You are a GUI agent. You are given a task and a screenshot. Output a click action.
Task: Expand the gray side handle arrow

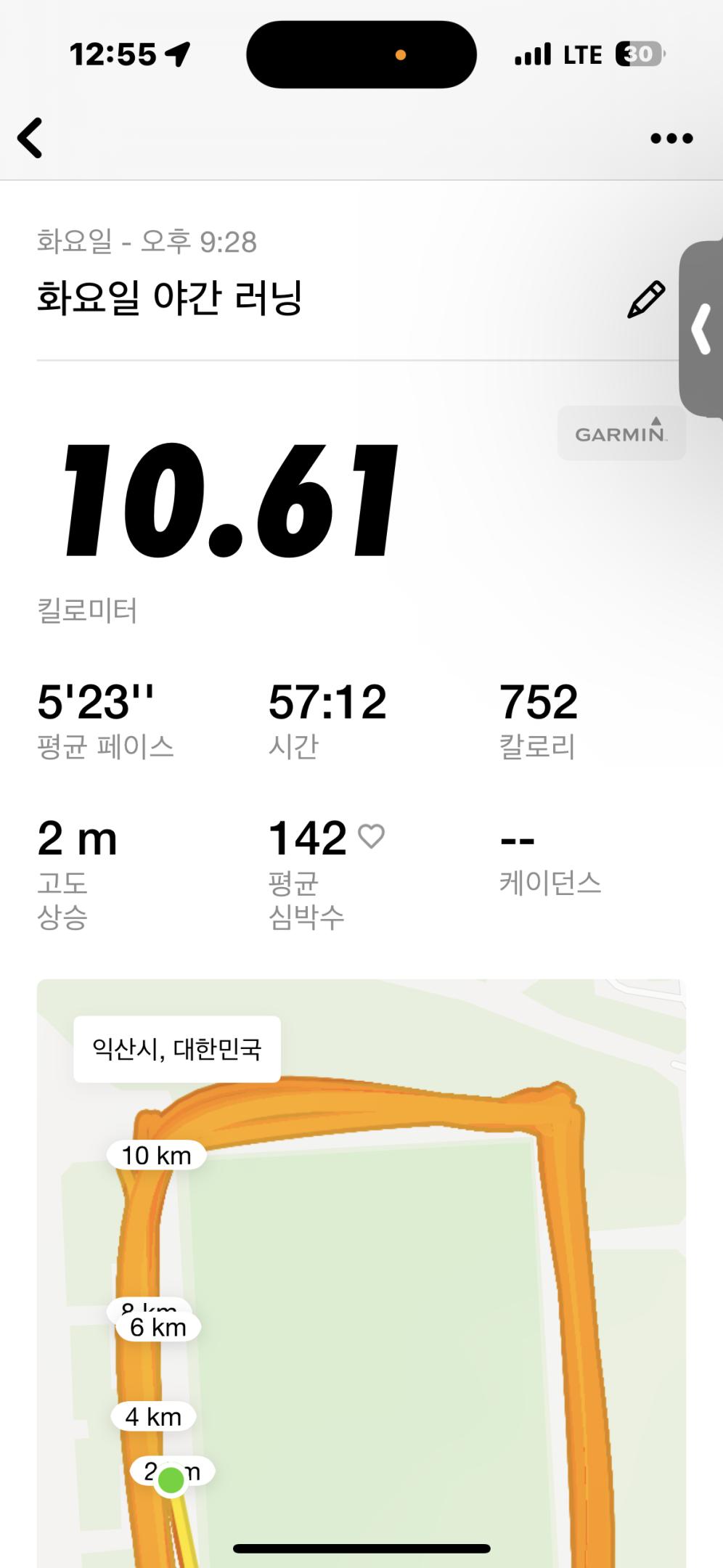click(x=701, y=329)
